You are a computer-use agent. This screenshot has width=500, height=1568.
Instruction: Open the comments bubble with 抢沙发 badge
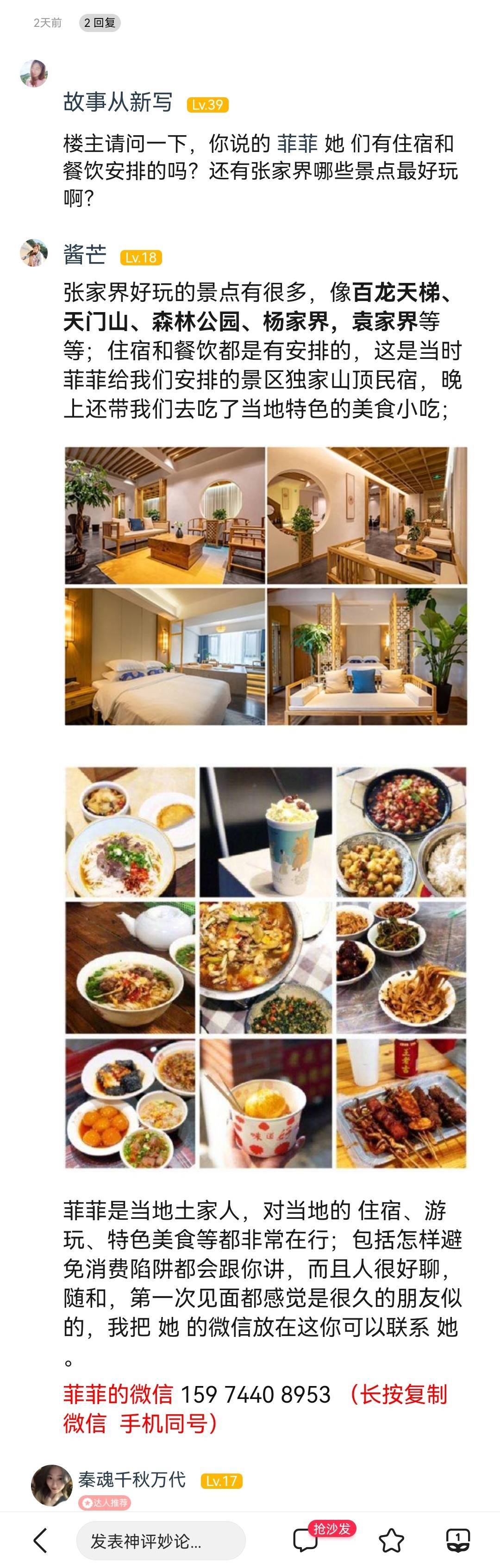point(306,1540)
